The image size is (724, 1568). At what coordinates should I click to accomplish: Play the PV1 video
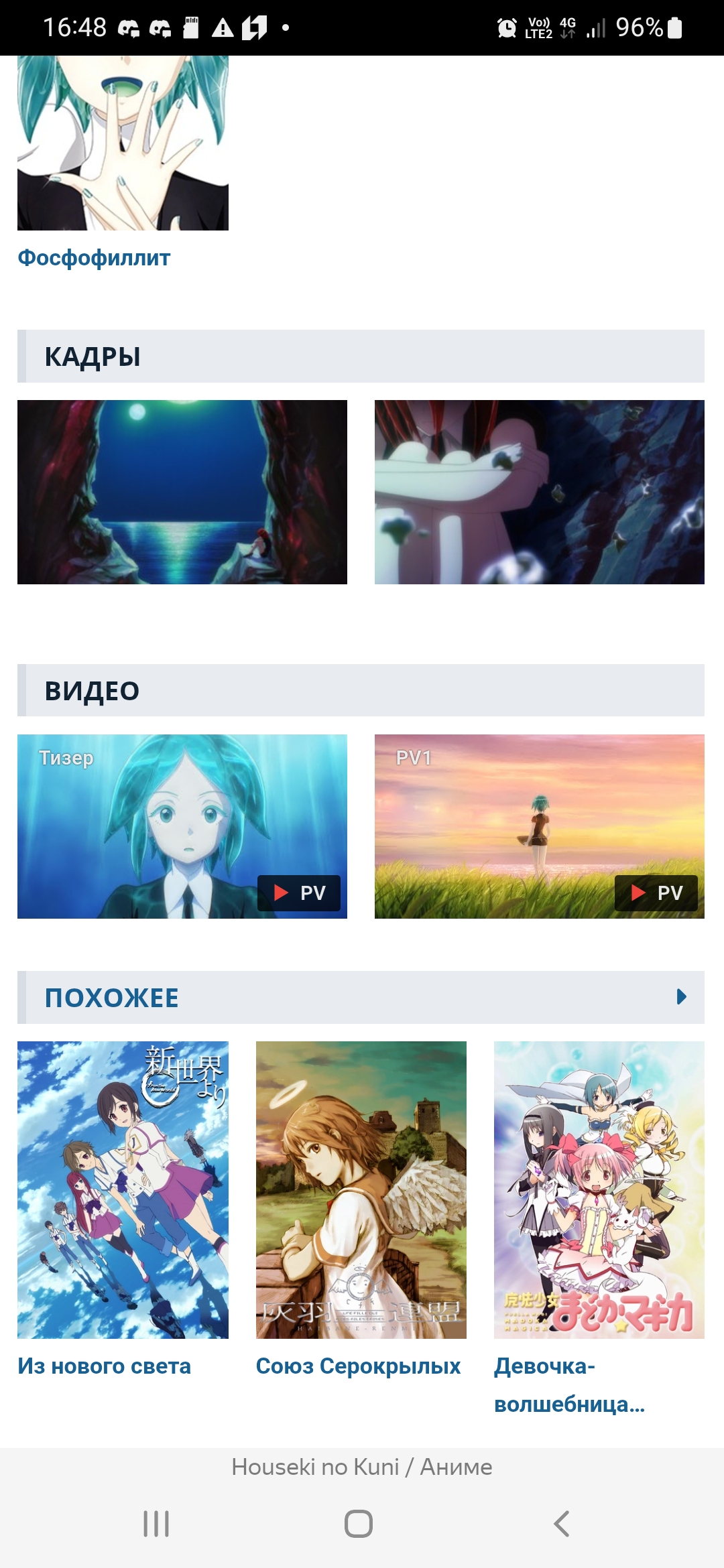tap(539, 826)
